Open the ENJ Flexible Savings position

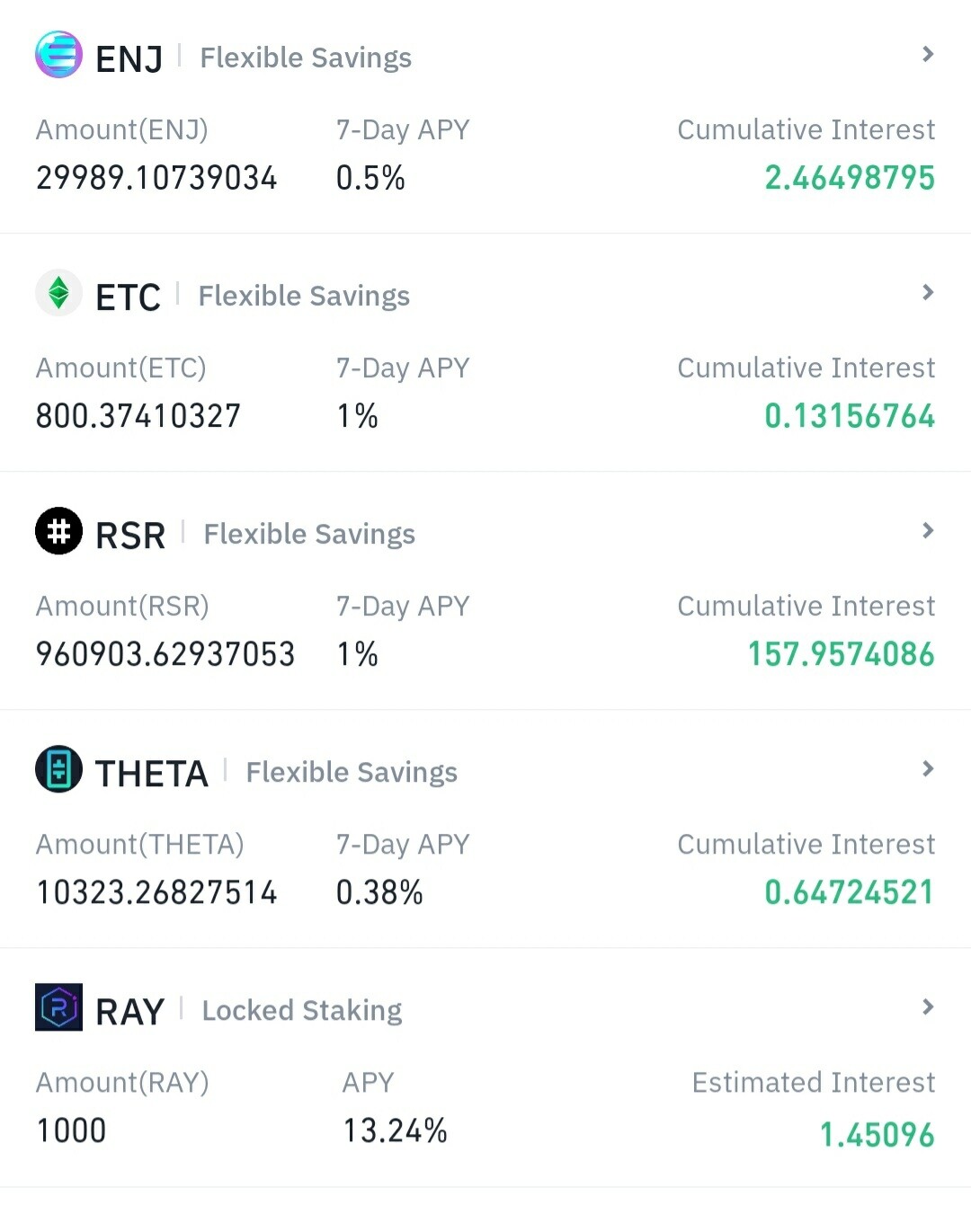[x=928, y=55]
